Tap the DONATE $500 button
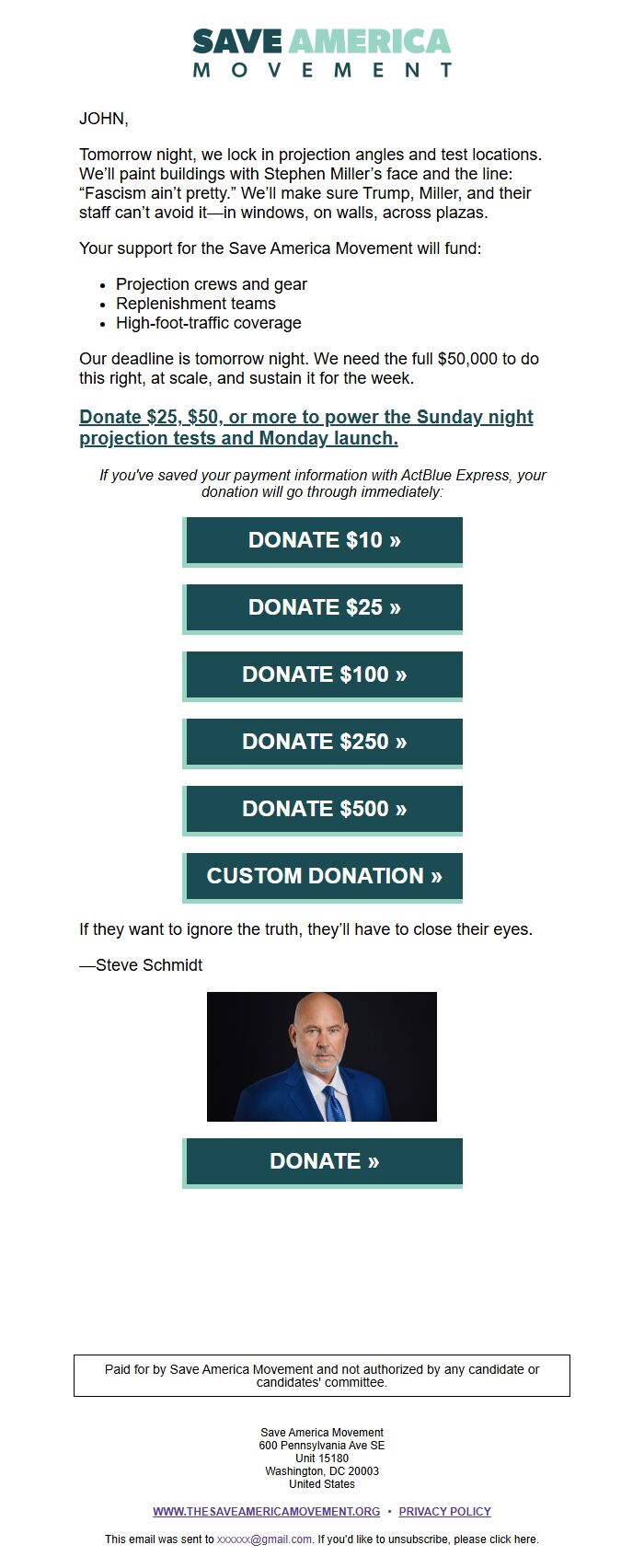644x1568 pixels. click(x=324, y=809)
